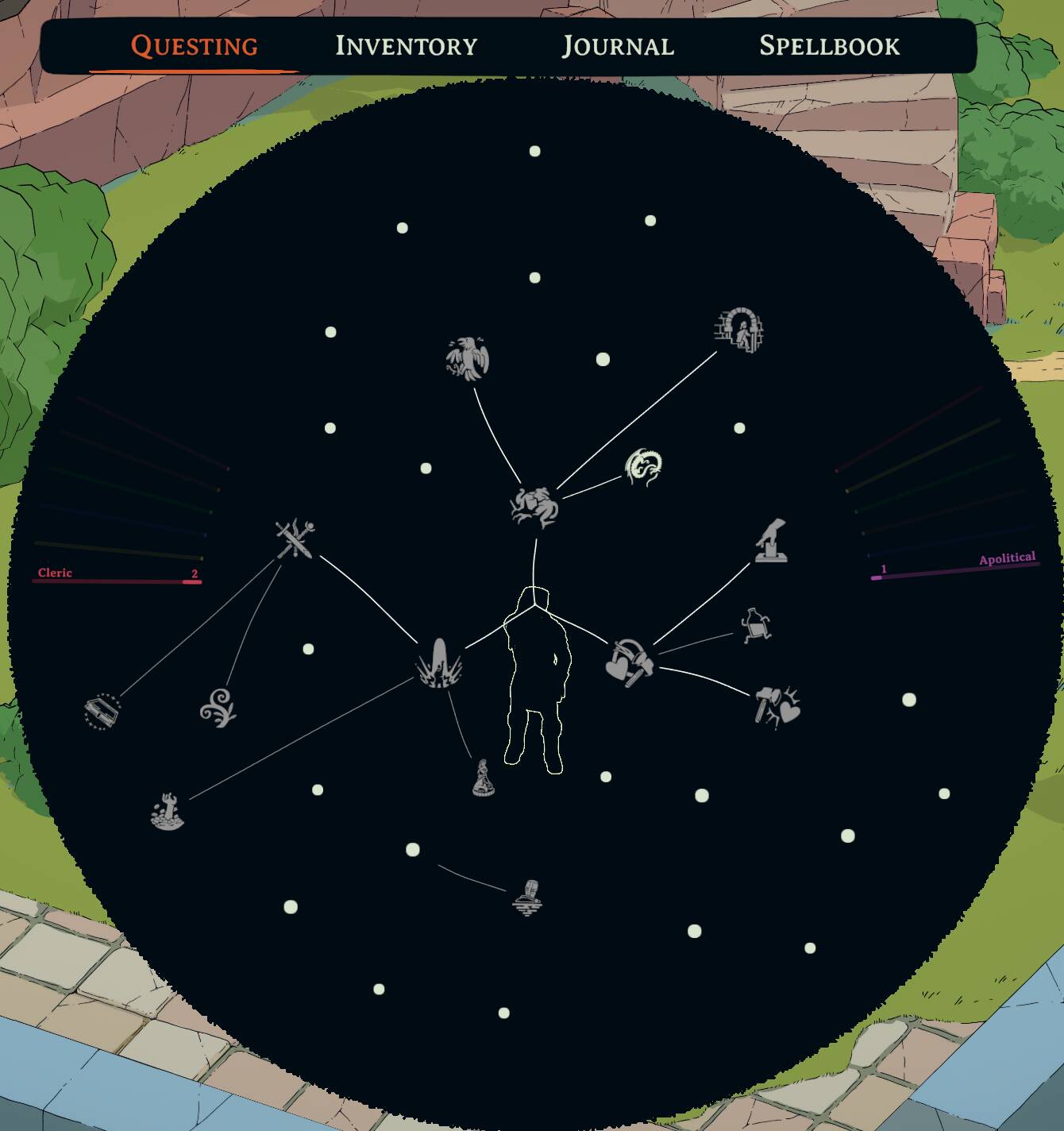Tap the hand rising from ground node

[168, 812]
